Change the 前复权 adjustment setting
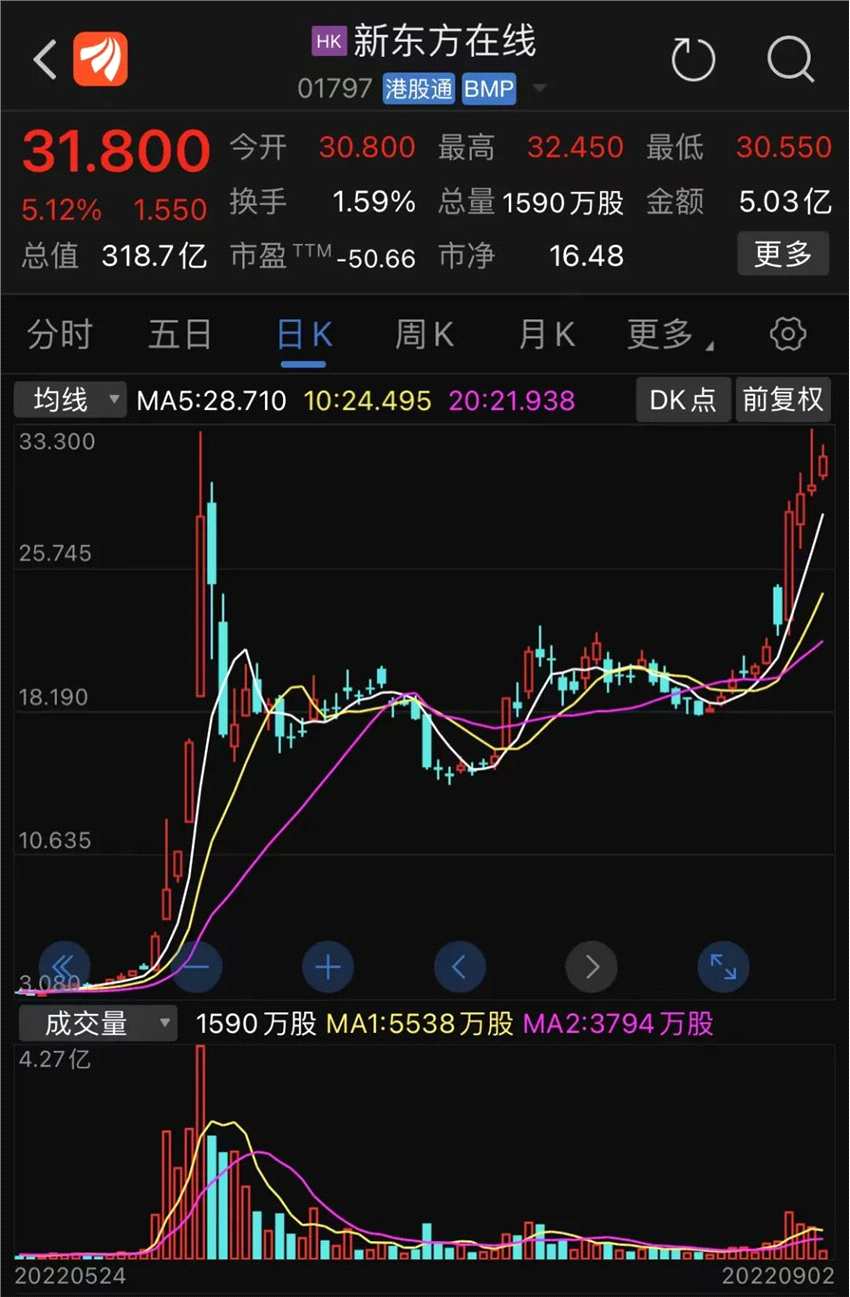Screen dimensions: 850x1297 coord(783,400)
